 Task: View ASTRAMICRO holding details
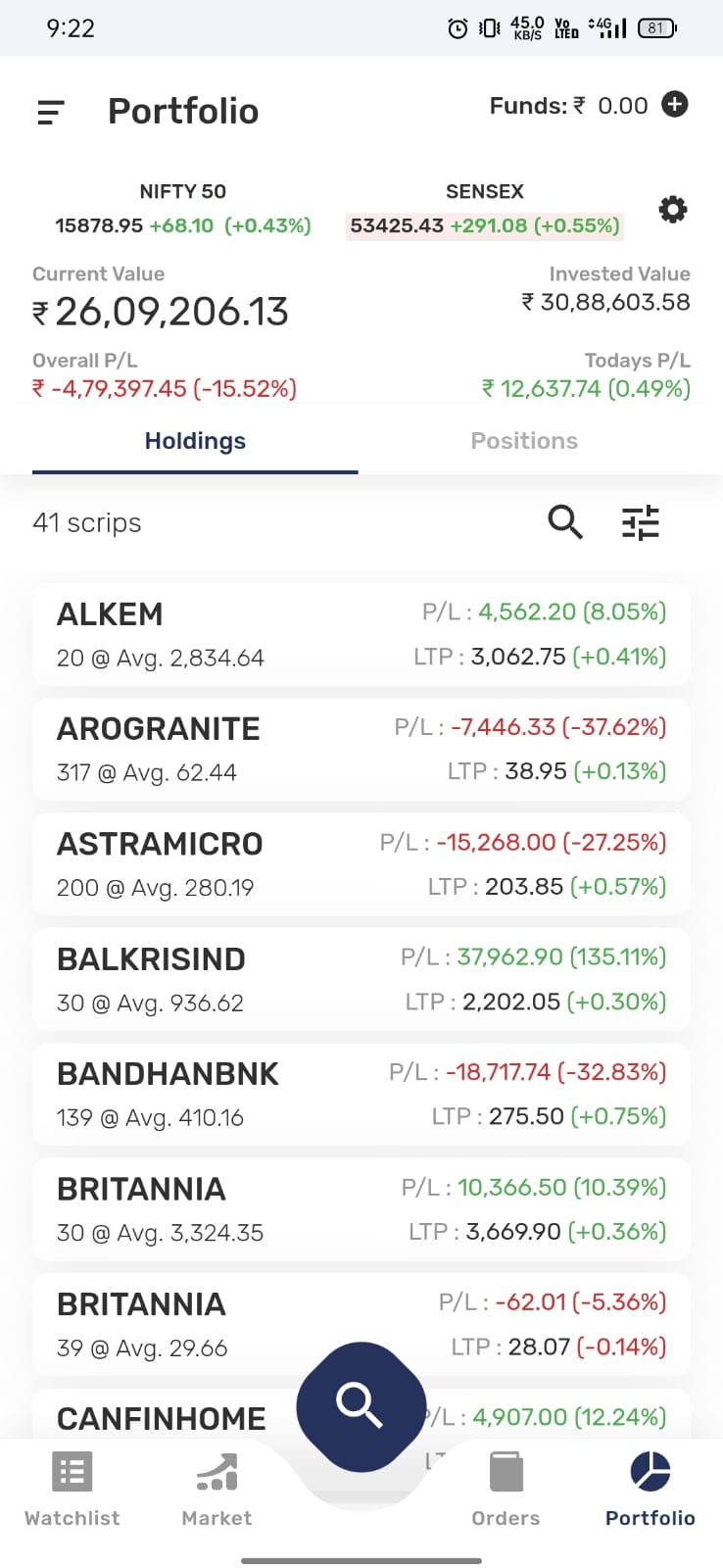(x=361, y=864)
